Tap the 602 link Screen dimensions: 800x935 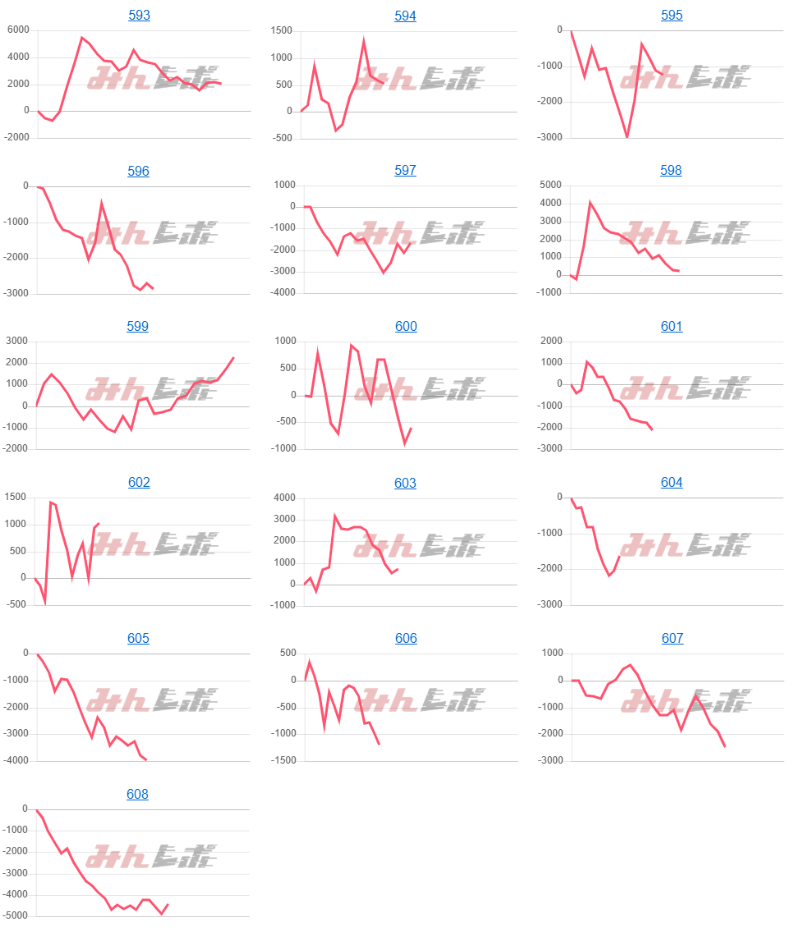[x=138, y=483]
